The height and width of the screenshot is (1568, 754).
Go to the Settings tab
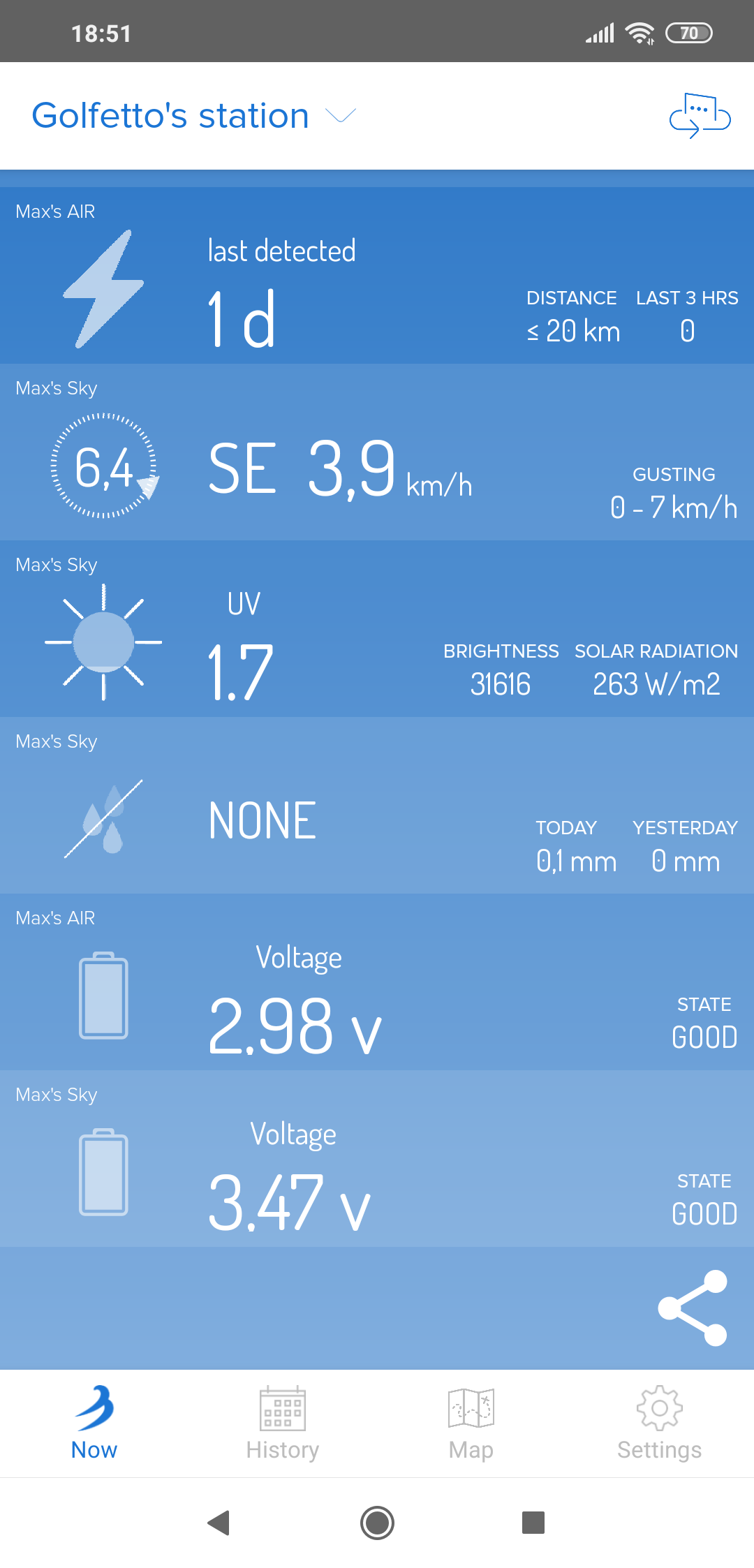tap(660, 1423)
